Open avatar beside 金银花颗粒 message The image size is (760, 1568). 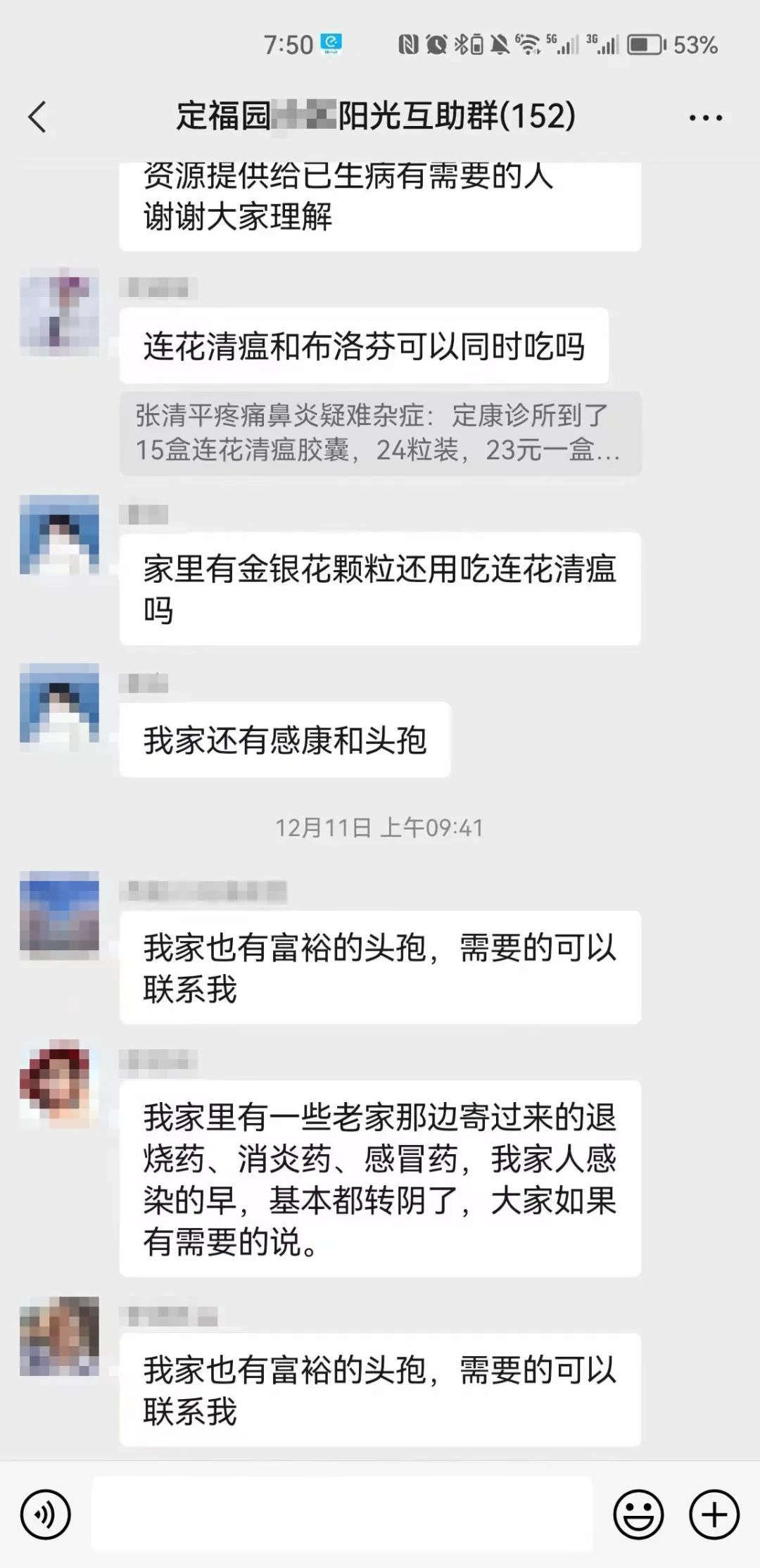pyautogui.click(x=59, y=535)
